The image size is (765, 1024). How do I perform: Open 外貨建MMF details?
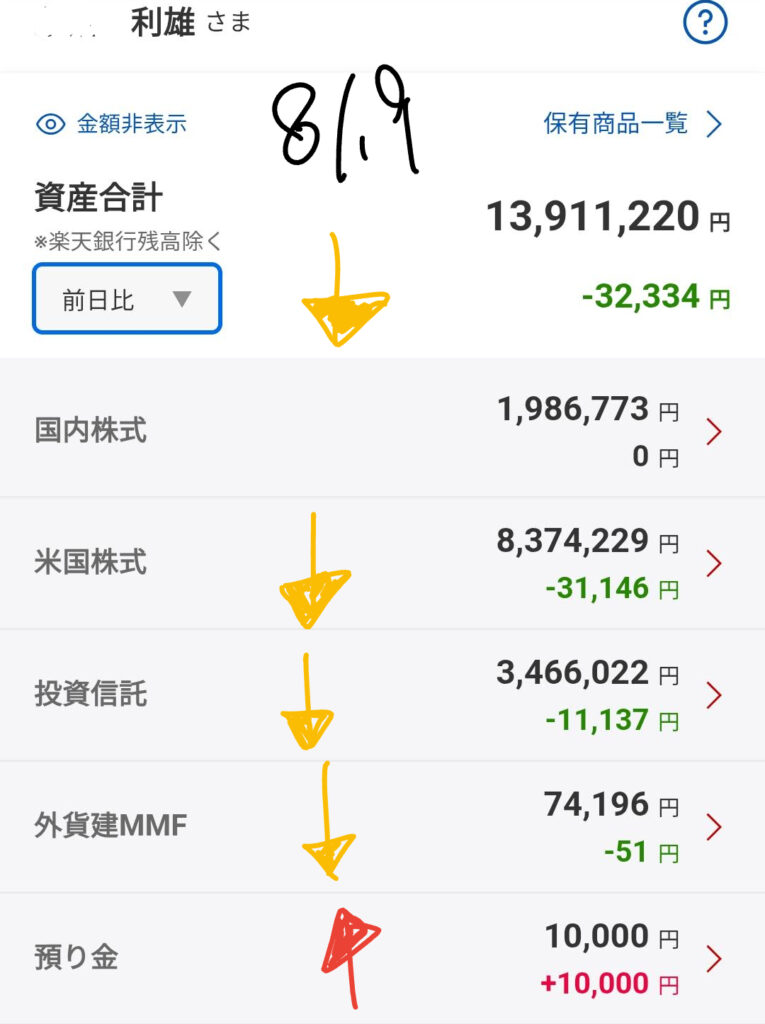pyautogui.click(x=382, y=827)
